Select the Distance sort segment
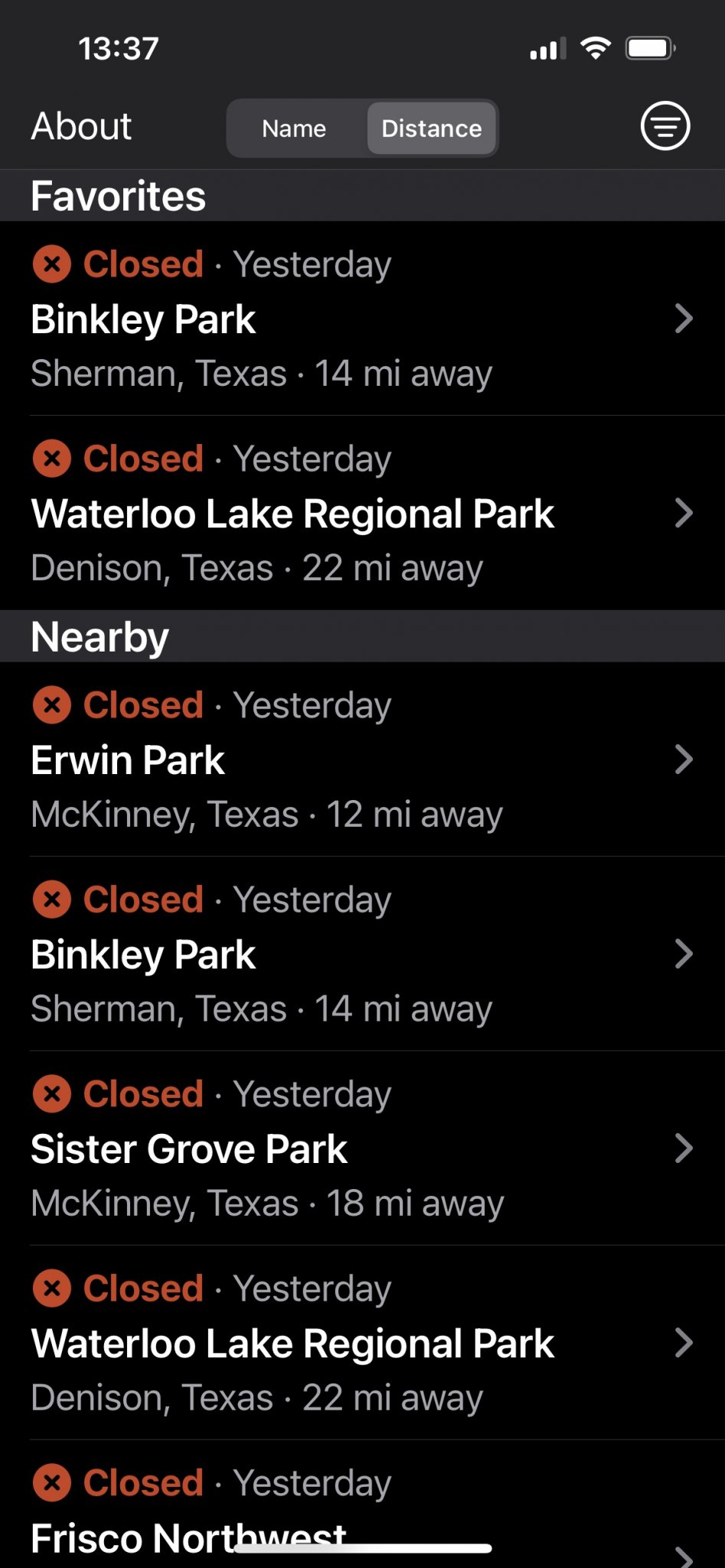The image size is (725, 1568). [431, 129]
